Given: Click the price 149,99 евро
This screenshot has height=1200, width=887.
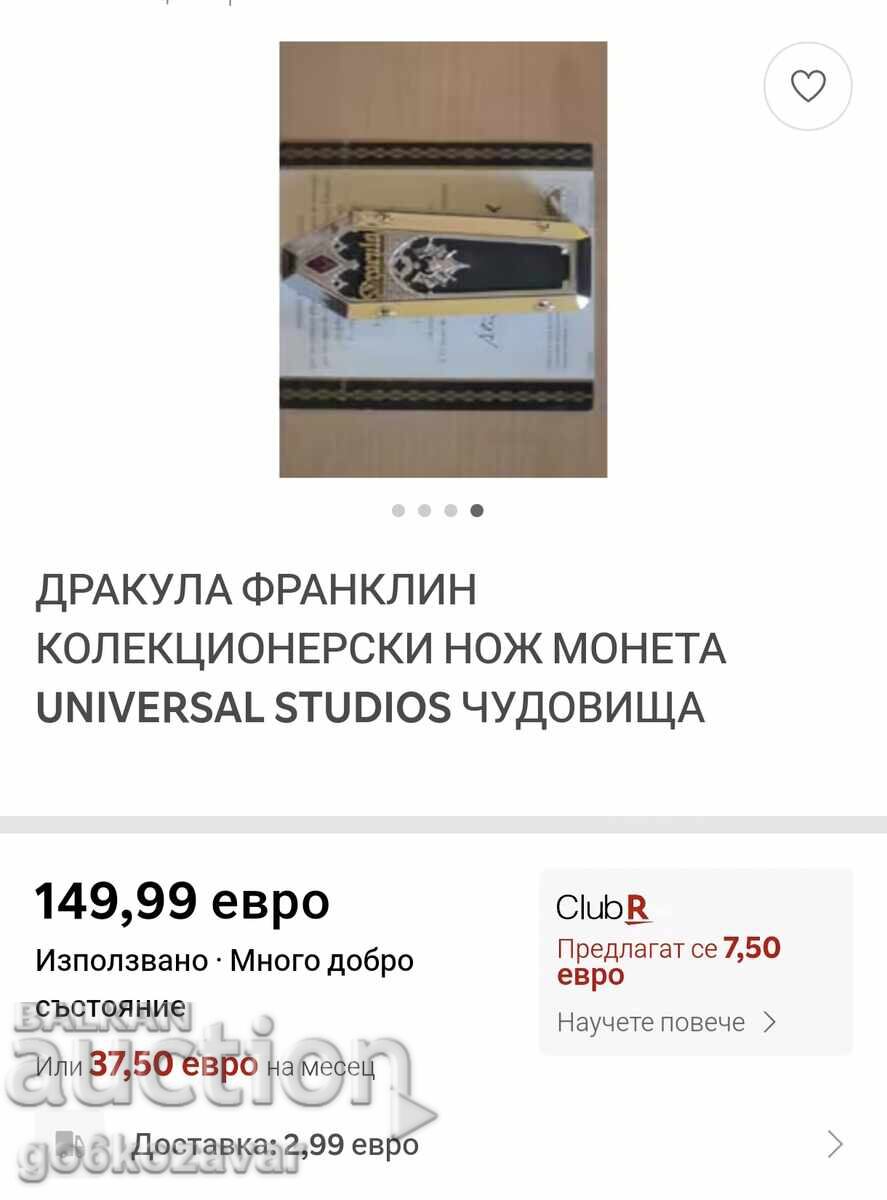Looking at the screenshot, I should (x=180, y=900).
